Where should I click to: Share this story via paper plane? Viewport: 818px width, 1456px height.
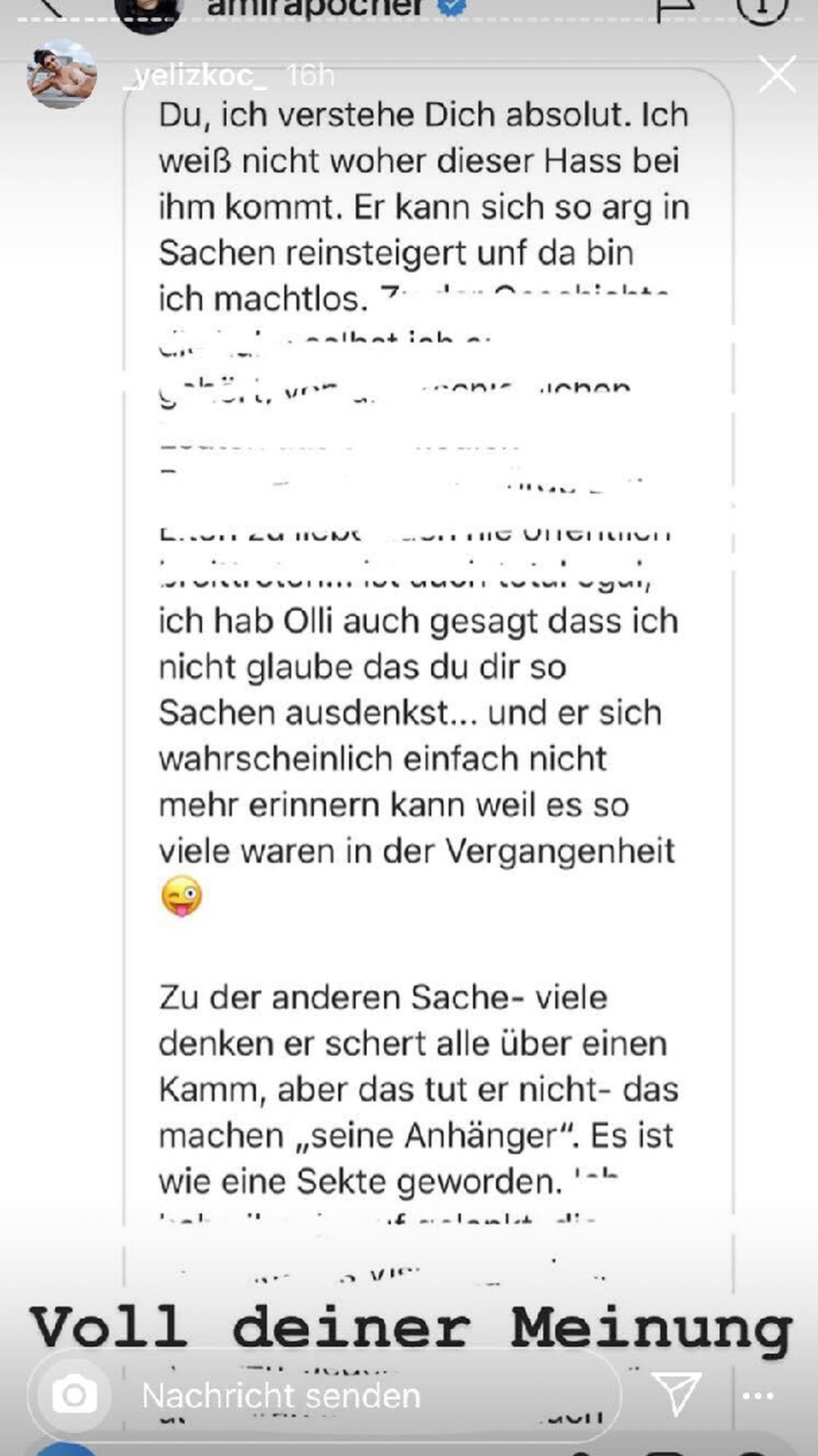(x=676, y=1394)
